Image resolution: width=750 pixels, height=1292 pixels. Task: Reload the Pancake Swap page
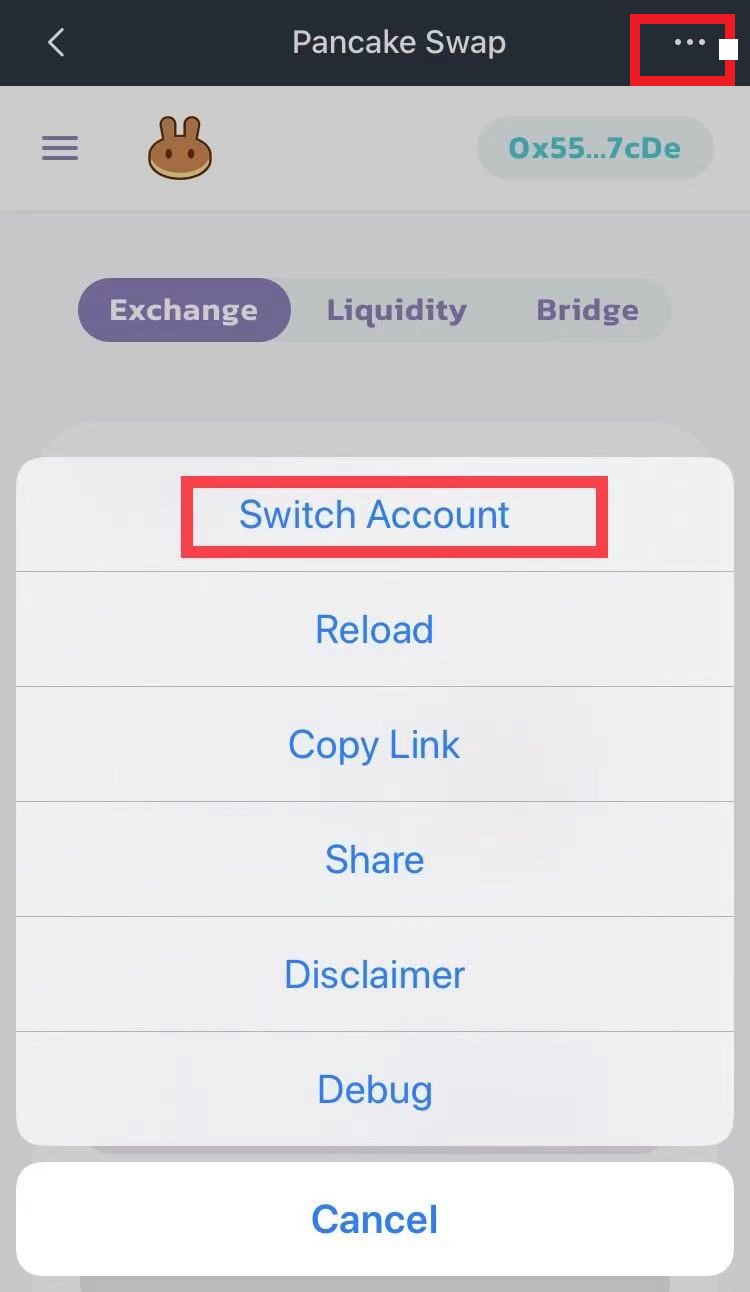pos(374,630)
